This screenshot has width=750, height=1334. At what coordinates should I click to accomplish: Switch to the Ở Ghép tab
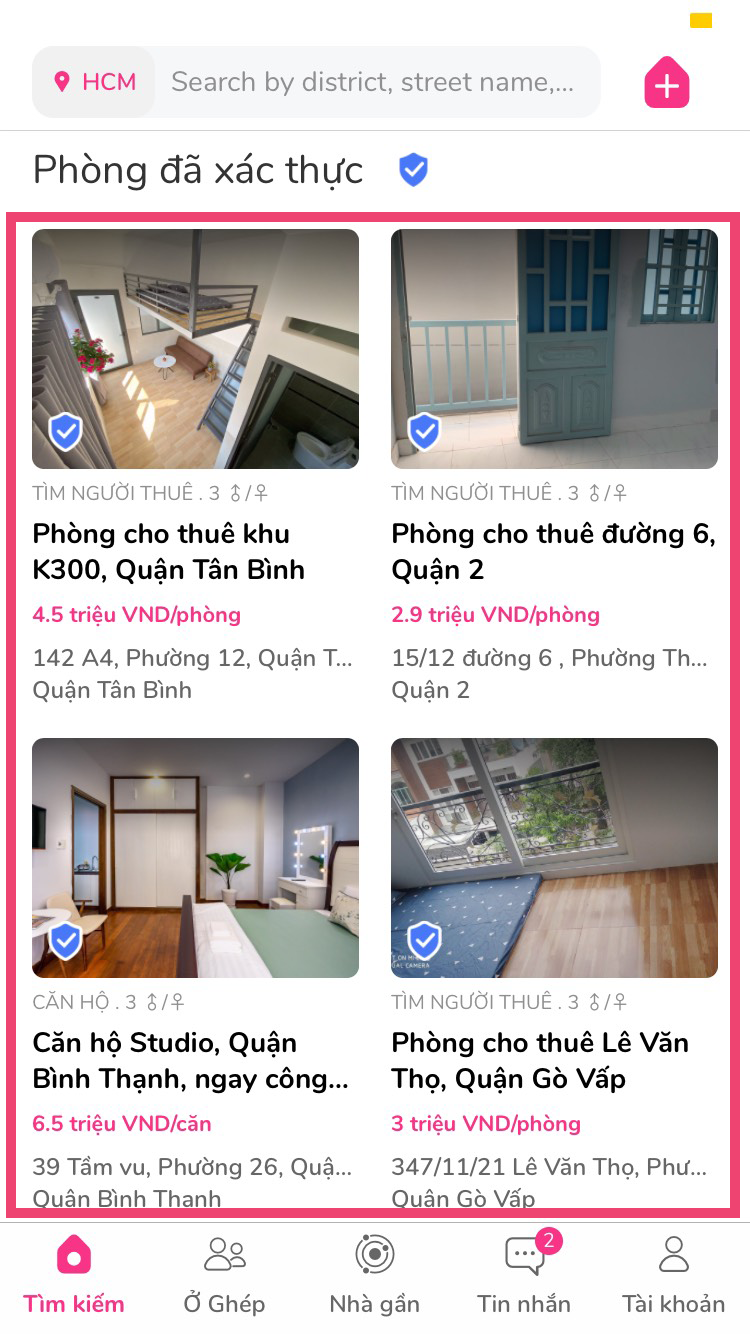pyautogui.click(x=224, y=1274)
